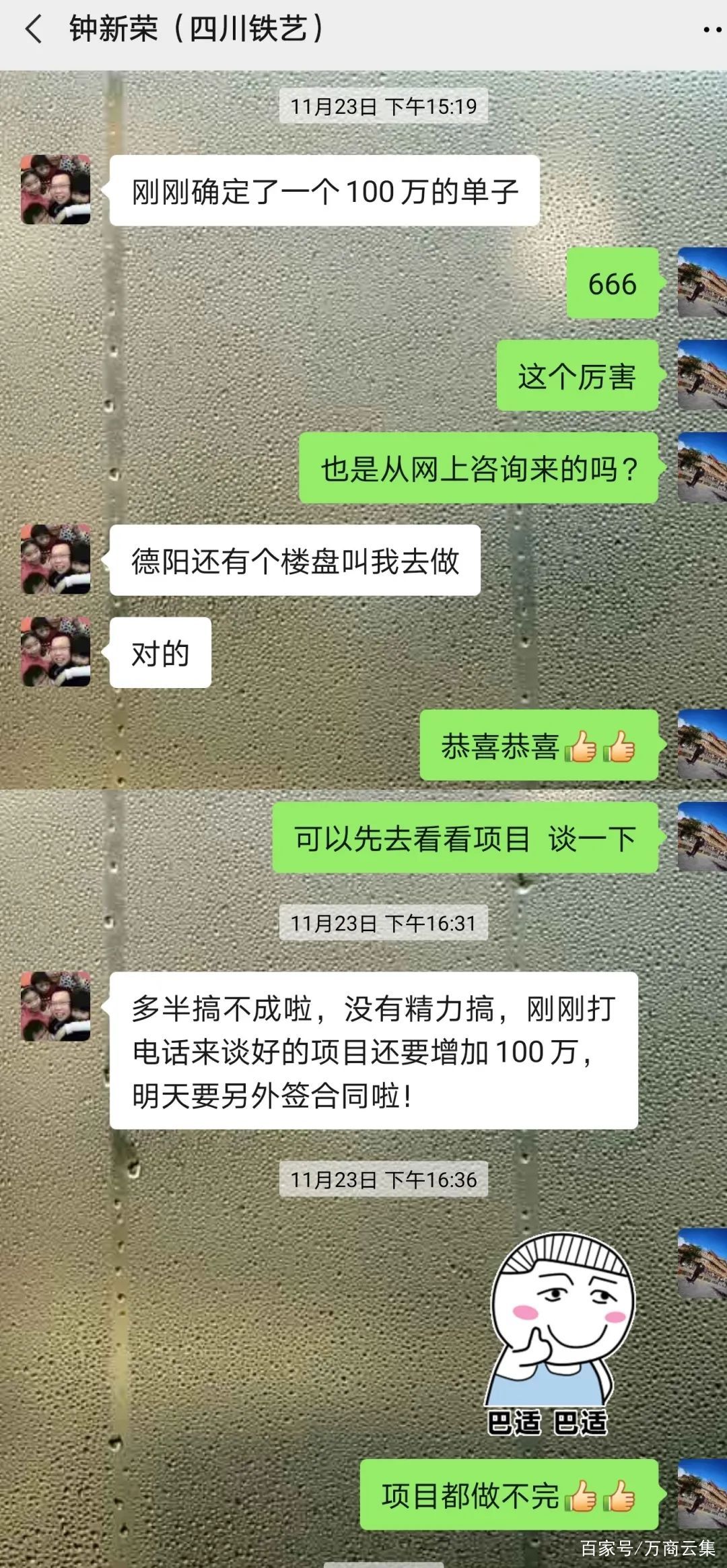Open the contact avatar beside 刚刚确定了一个100万的单子
This screenshot has height=1568, width=727.
[x=56, y=190]
